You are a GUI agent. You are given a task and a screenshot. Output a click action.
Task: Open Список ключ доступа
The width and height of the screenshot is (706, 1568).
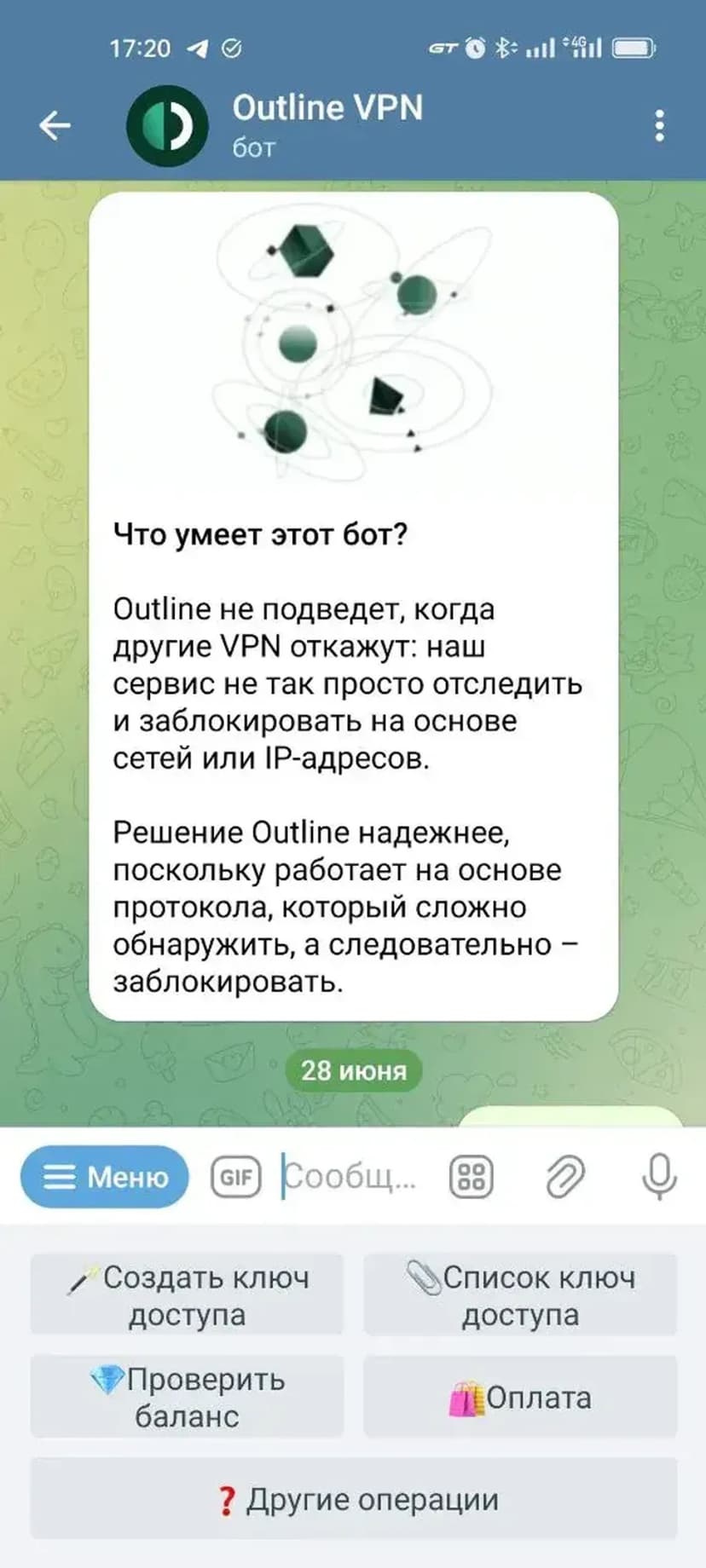coord(520,1295)
